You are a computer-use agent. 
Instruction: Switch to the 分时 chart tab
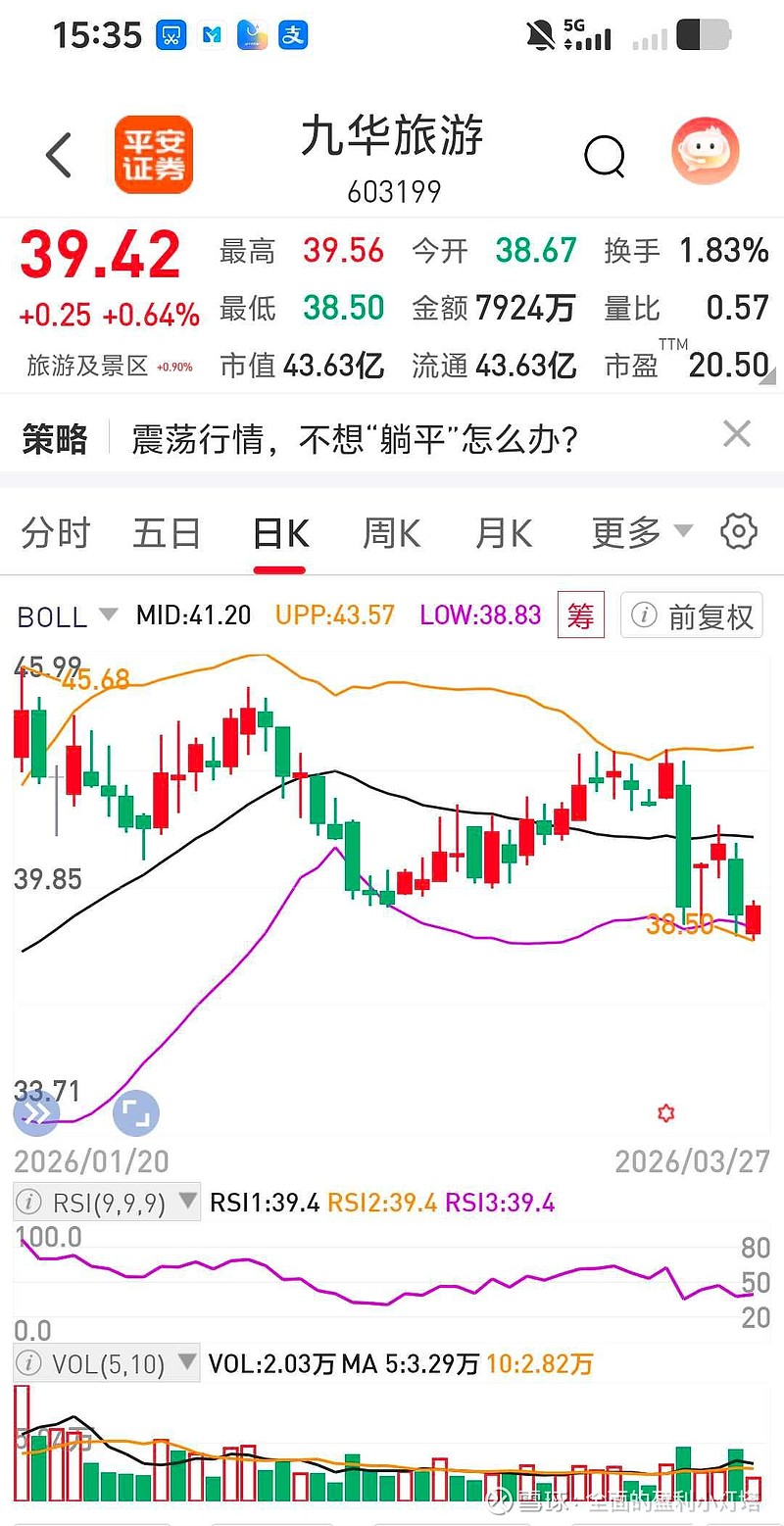[x=56, y=534]
